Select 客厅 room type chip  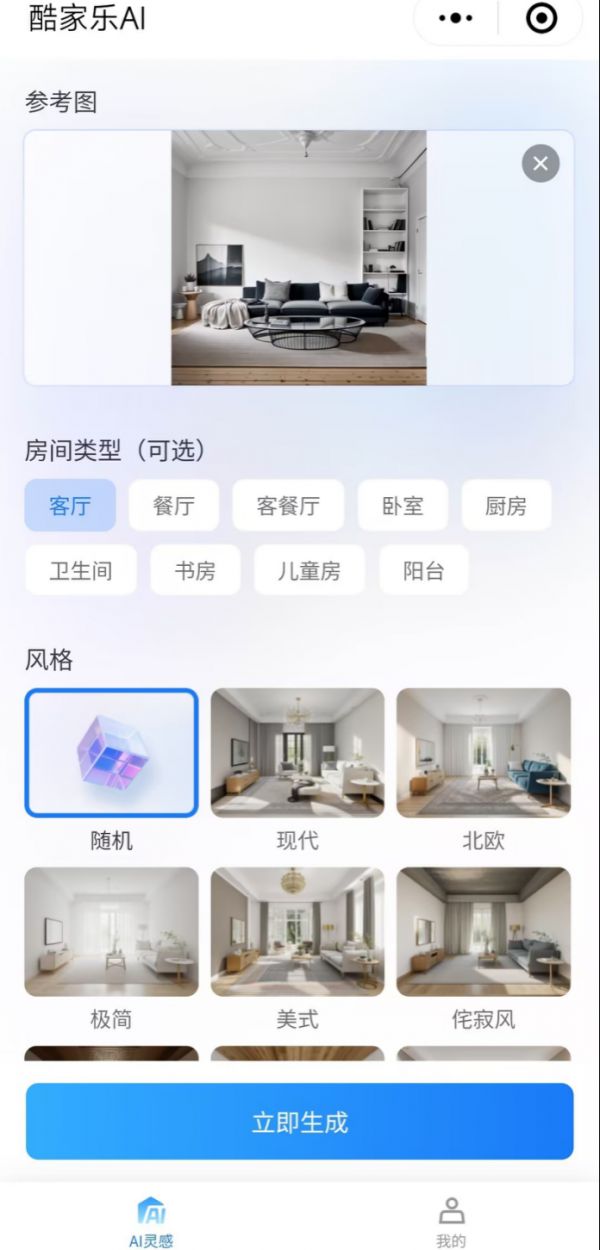tap(70, 506)
